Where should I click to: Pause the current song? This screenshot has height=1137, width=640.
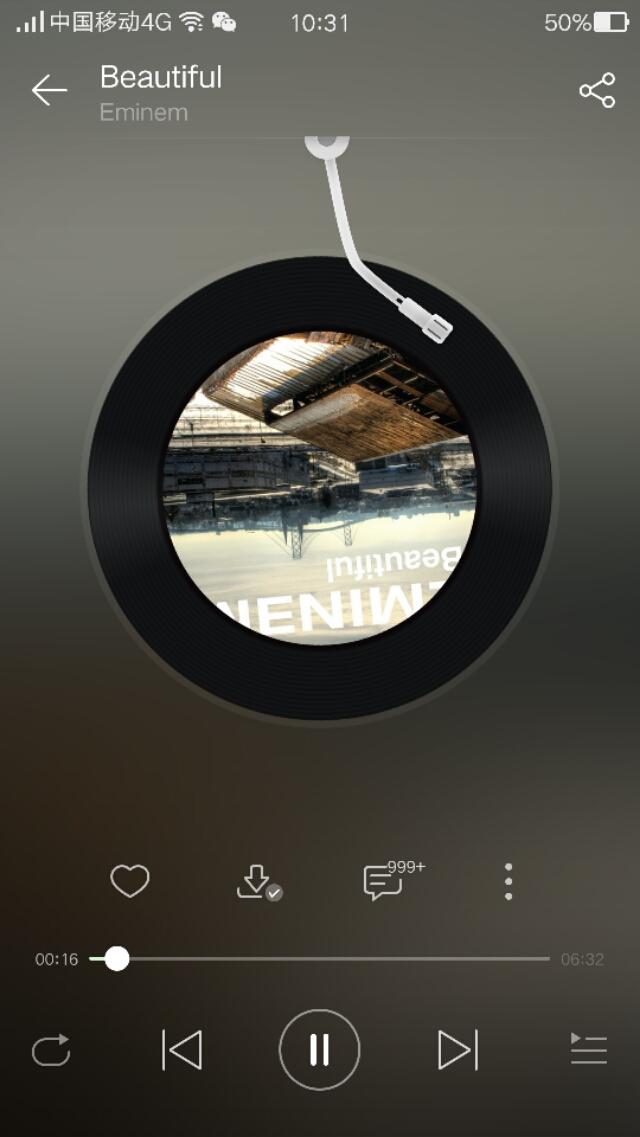[x=319, y=1050]
